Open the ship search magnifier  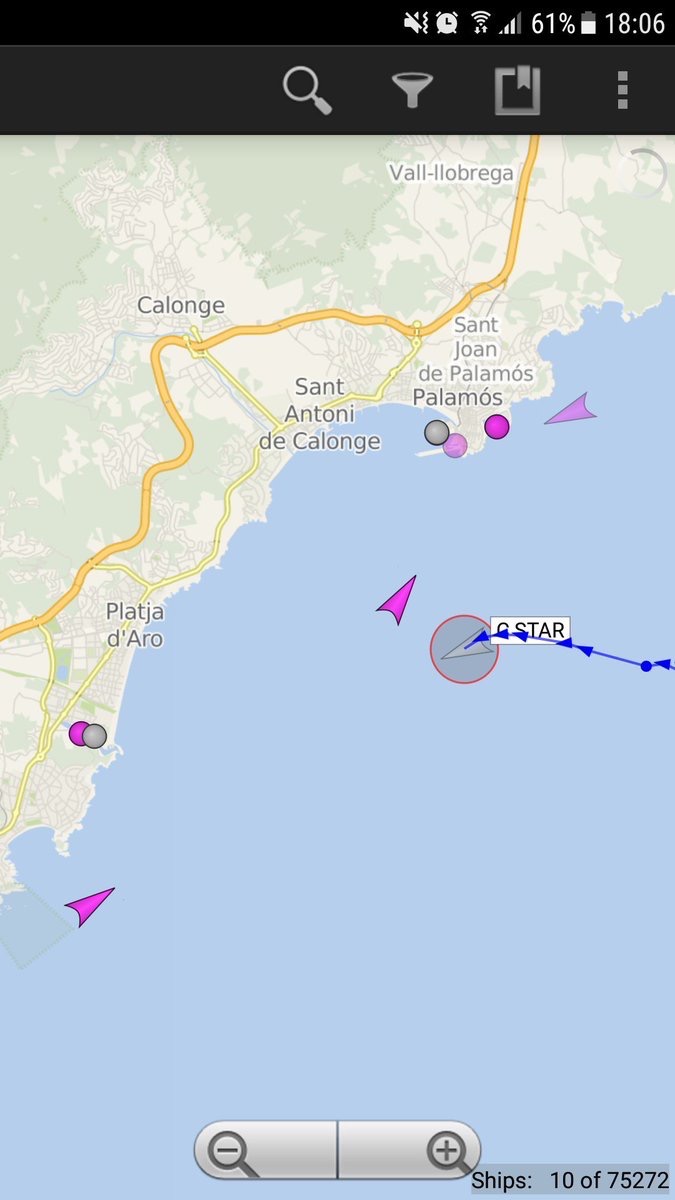(x=307, y=90)
